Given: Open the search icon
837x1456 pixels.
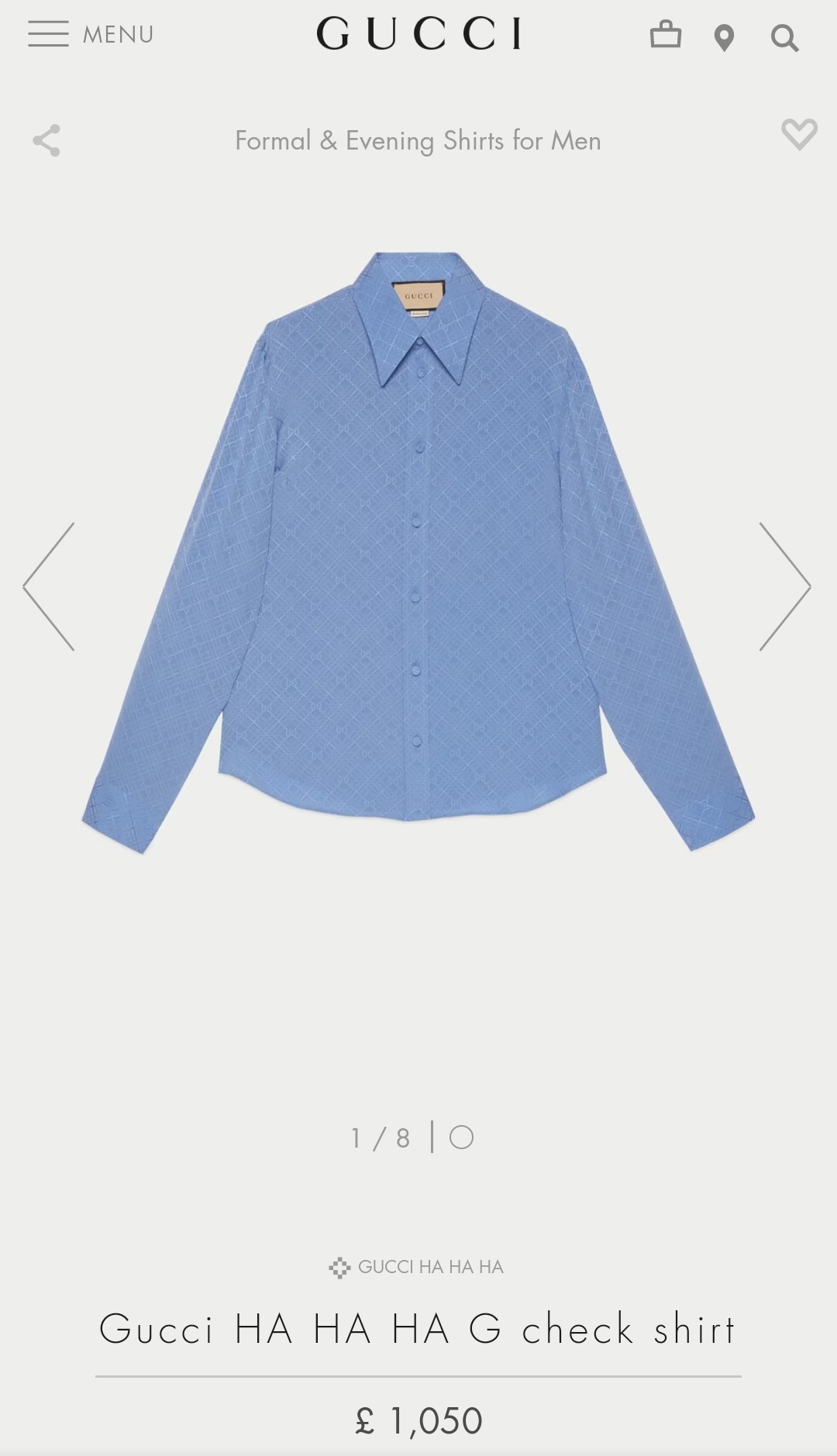Looking at the screenshot, I should coord(784,37).
